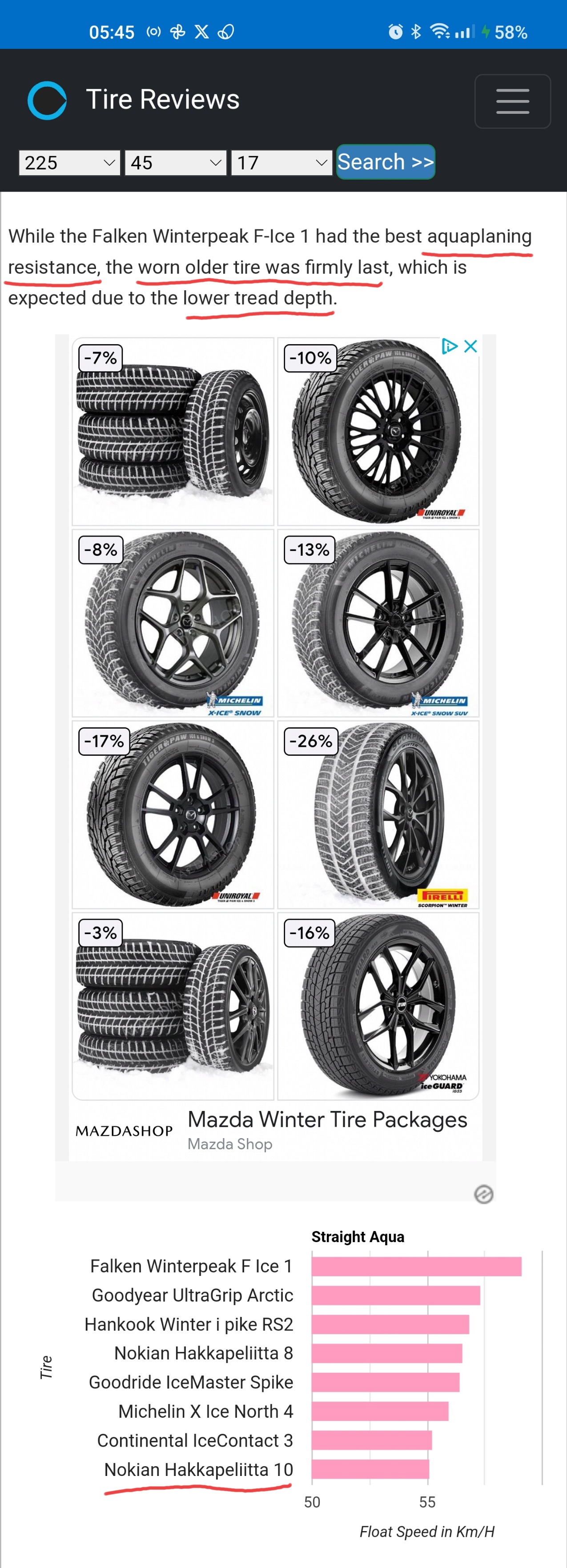Viewport: 567px width, 1568px height.
Task: Open the -7% winter tire stack ad tile
Action: [173, 432]
